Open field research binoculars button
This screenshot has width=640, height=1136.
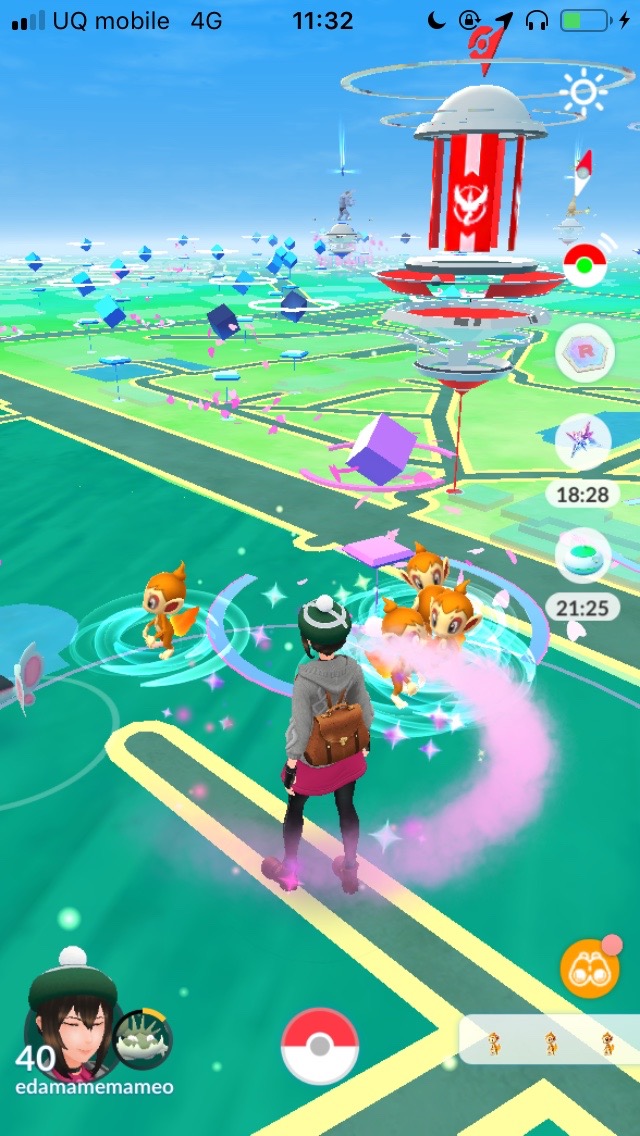pyautogui.click(x=588, y=968)
